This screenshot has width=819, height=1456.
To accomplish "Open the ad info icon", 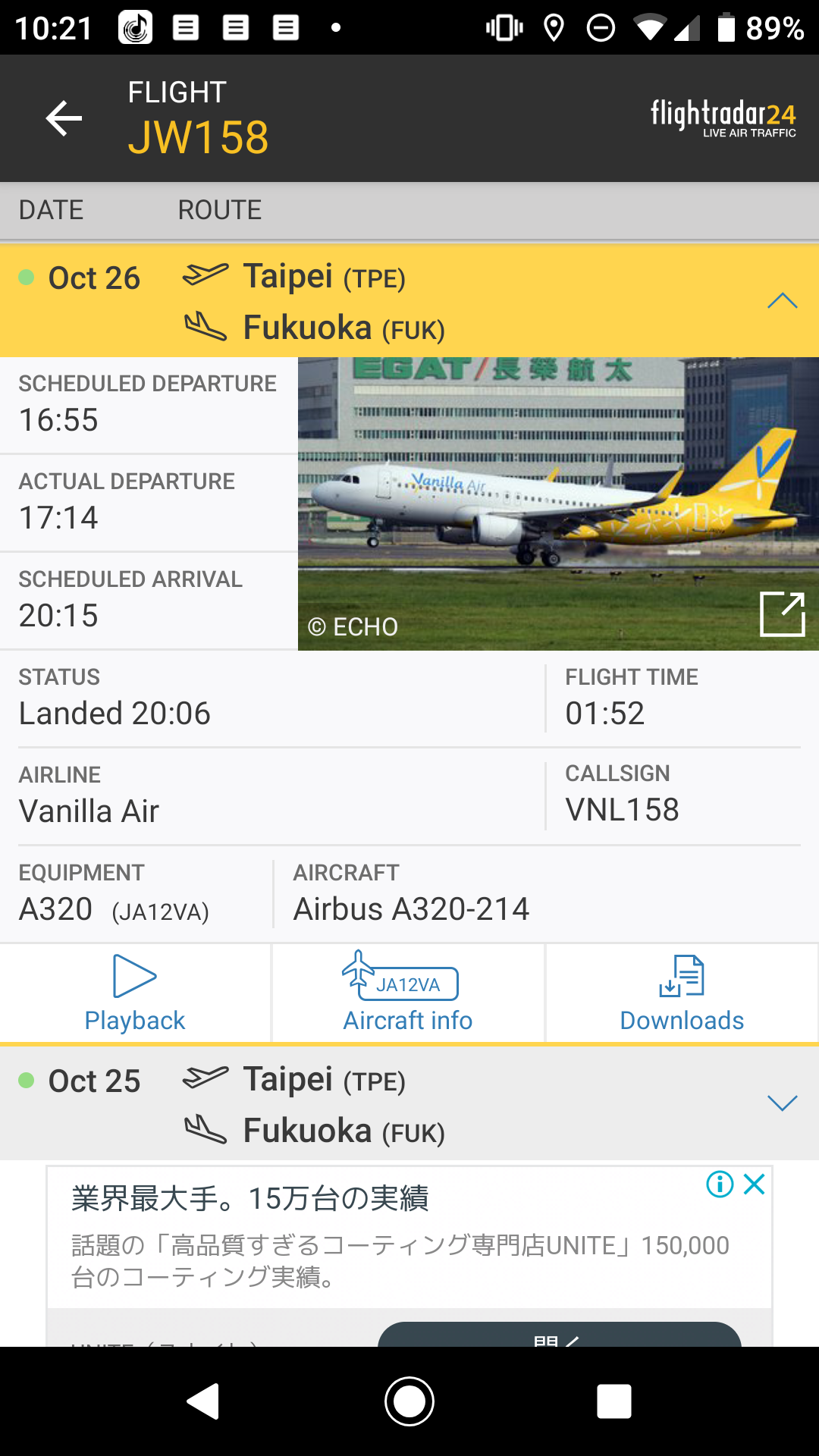I will tap(720, 1184).
